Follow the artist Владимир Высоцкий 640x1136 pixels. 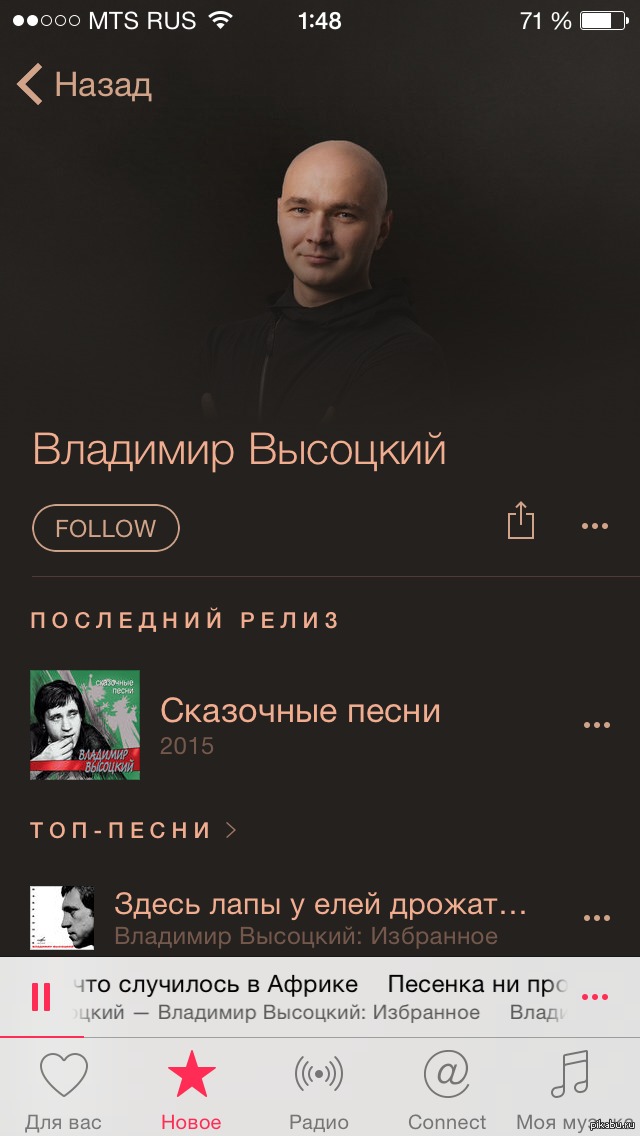click(106, 528)
